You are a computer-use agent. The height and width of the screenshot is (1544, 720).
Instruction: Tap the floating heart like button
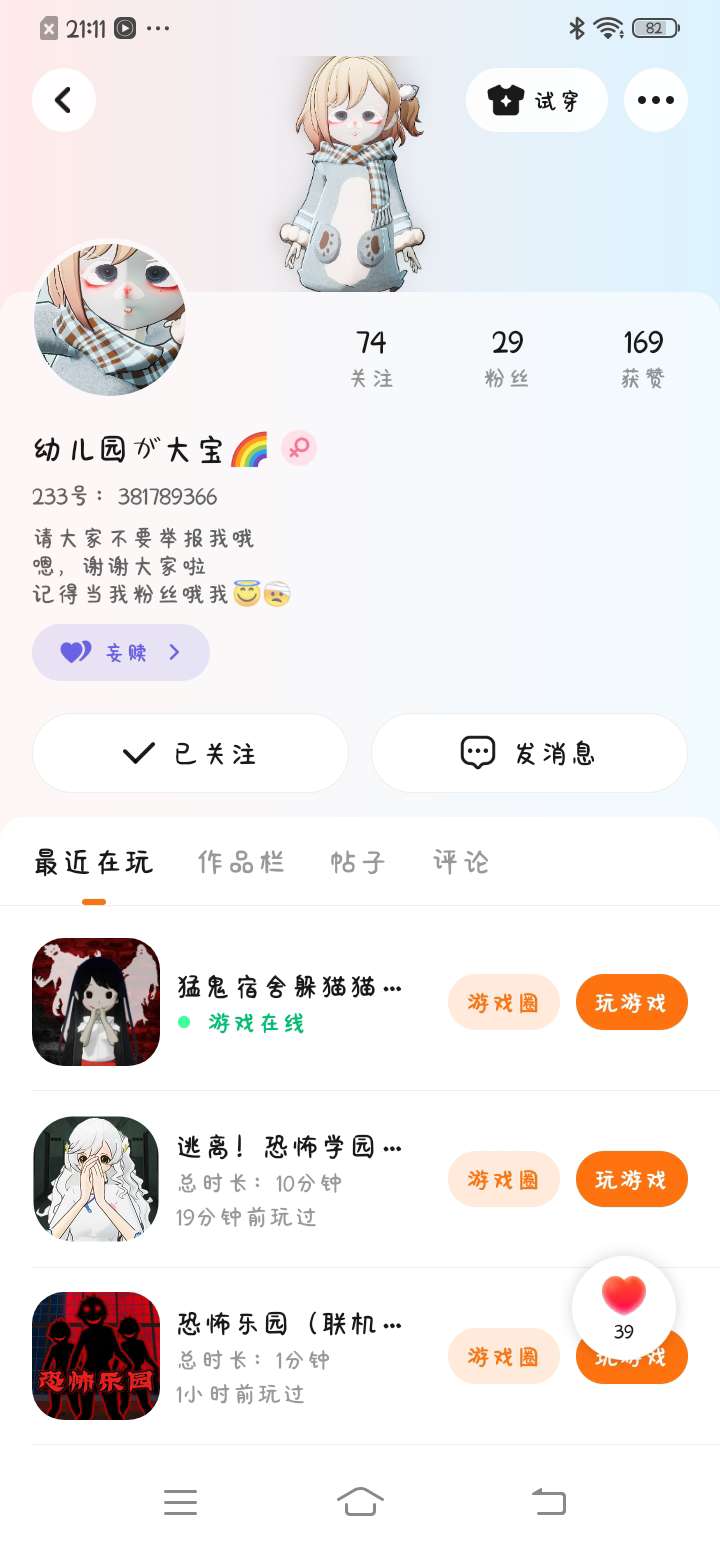[x=624, y=1306]
